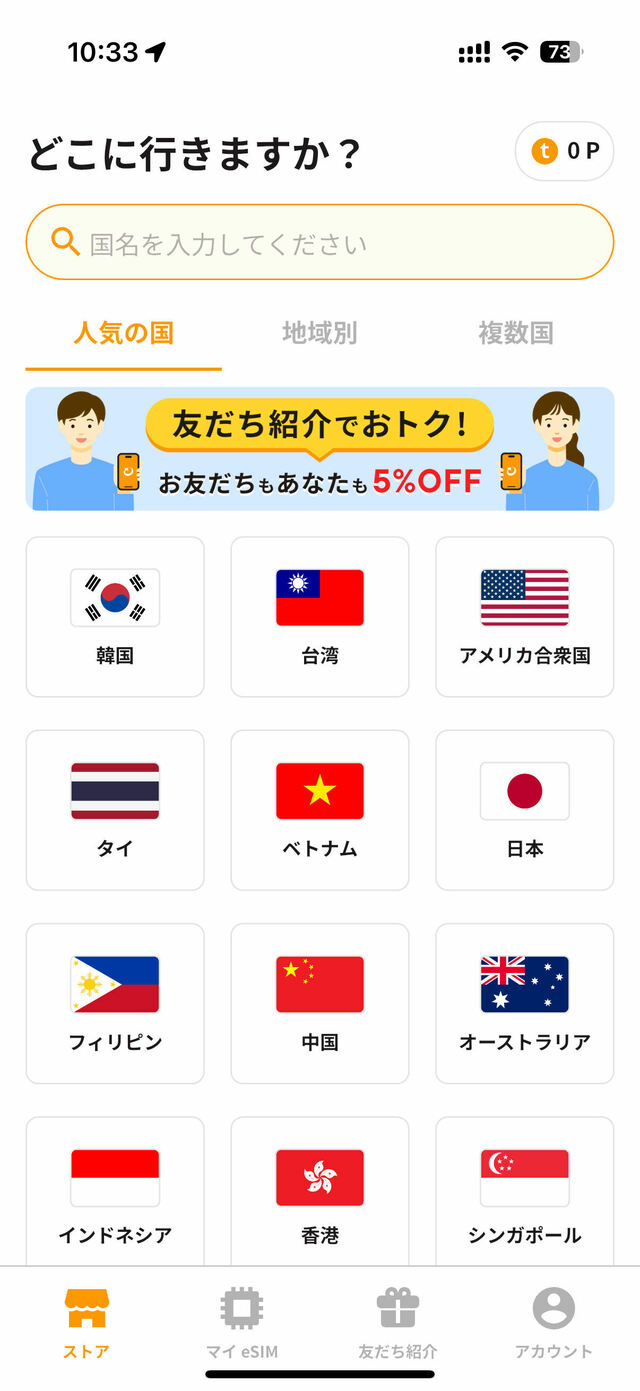Choose 日本 in the grid
The height and width of the screenshot is (1391, 640).
point(524,809)
